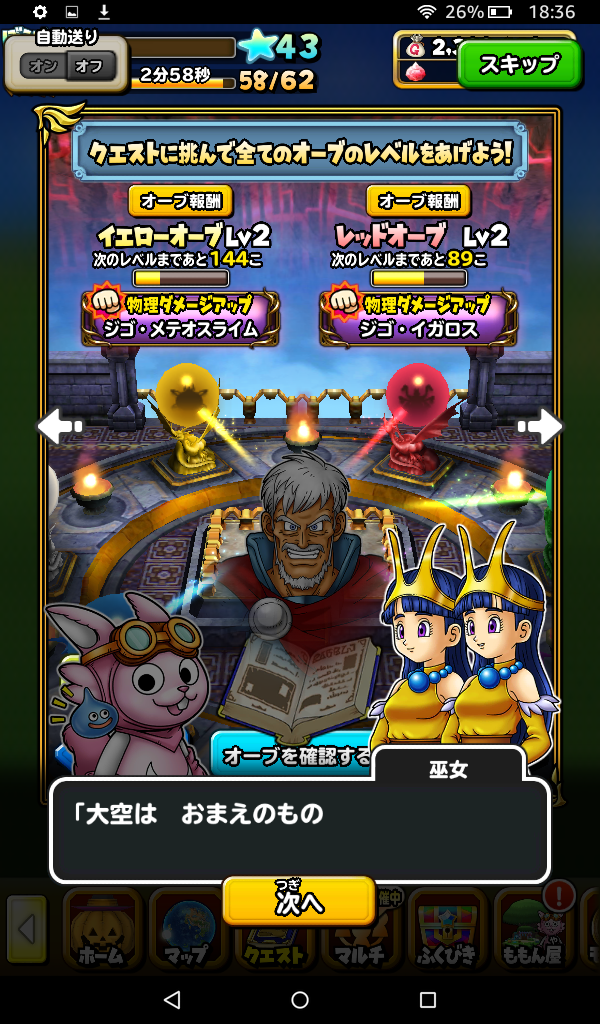Open recent apps system button

(428, 999)
